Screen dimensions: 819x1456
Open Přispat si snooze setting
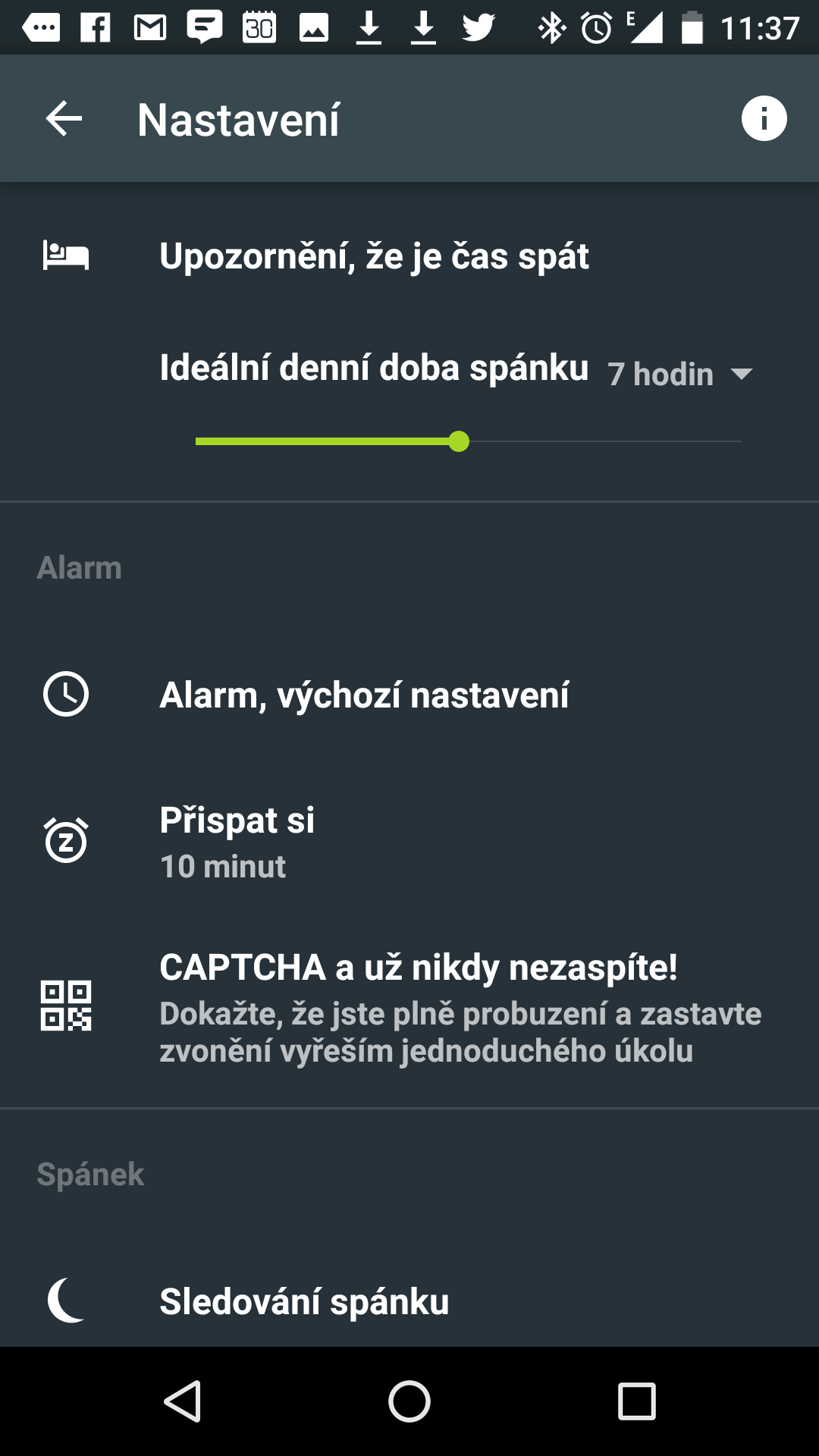click(409, 842)
